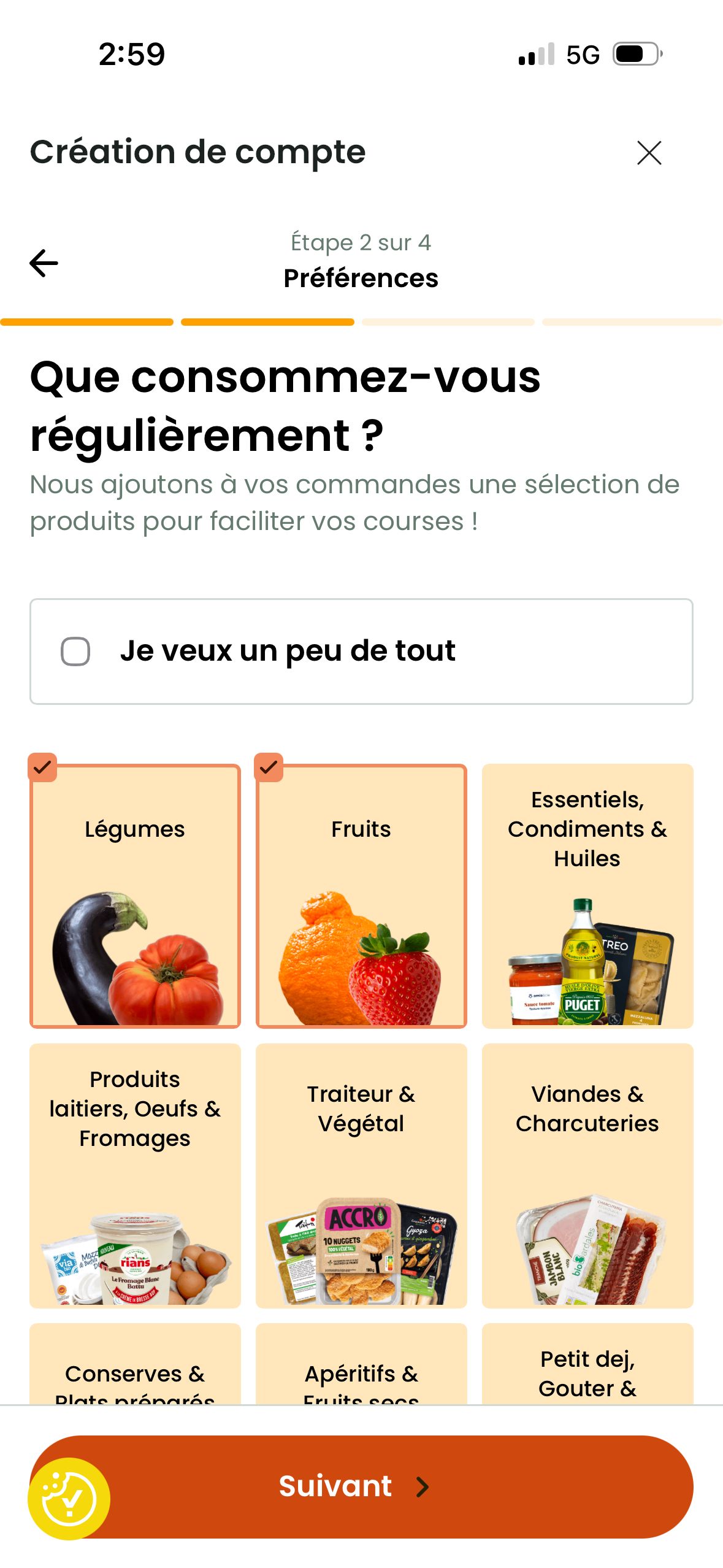Screen dimensions: 723x1568
Task: Enable the 'Je veux un peu de tout' checkbox
Action: pos(75,651)
